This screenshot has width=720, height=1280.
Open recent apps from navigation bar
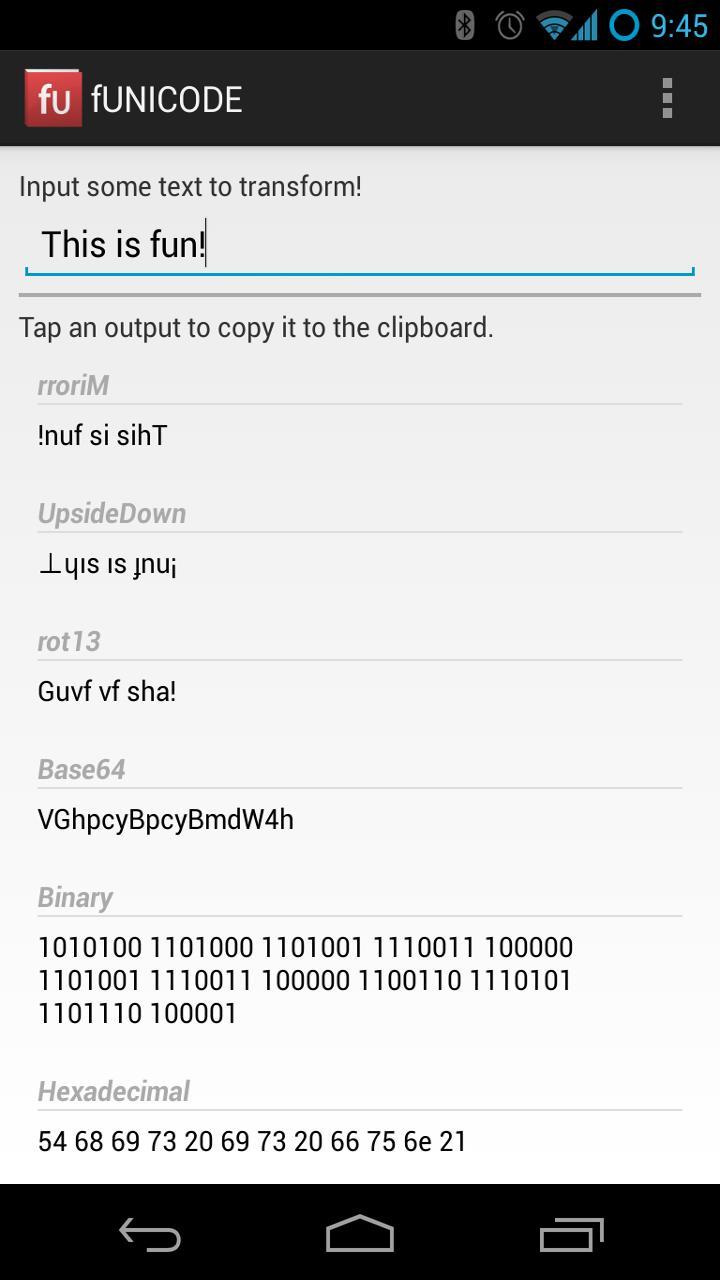(571, 1234)
